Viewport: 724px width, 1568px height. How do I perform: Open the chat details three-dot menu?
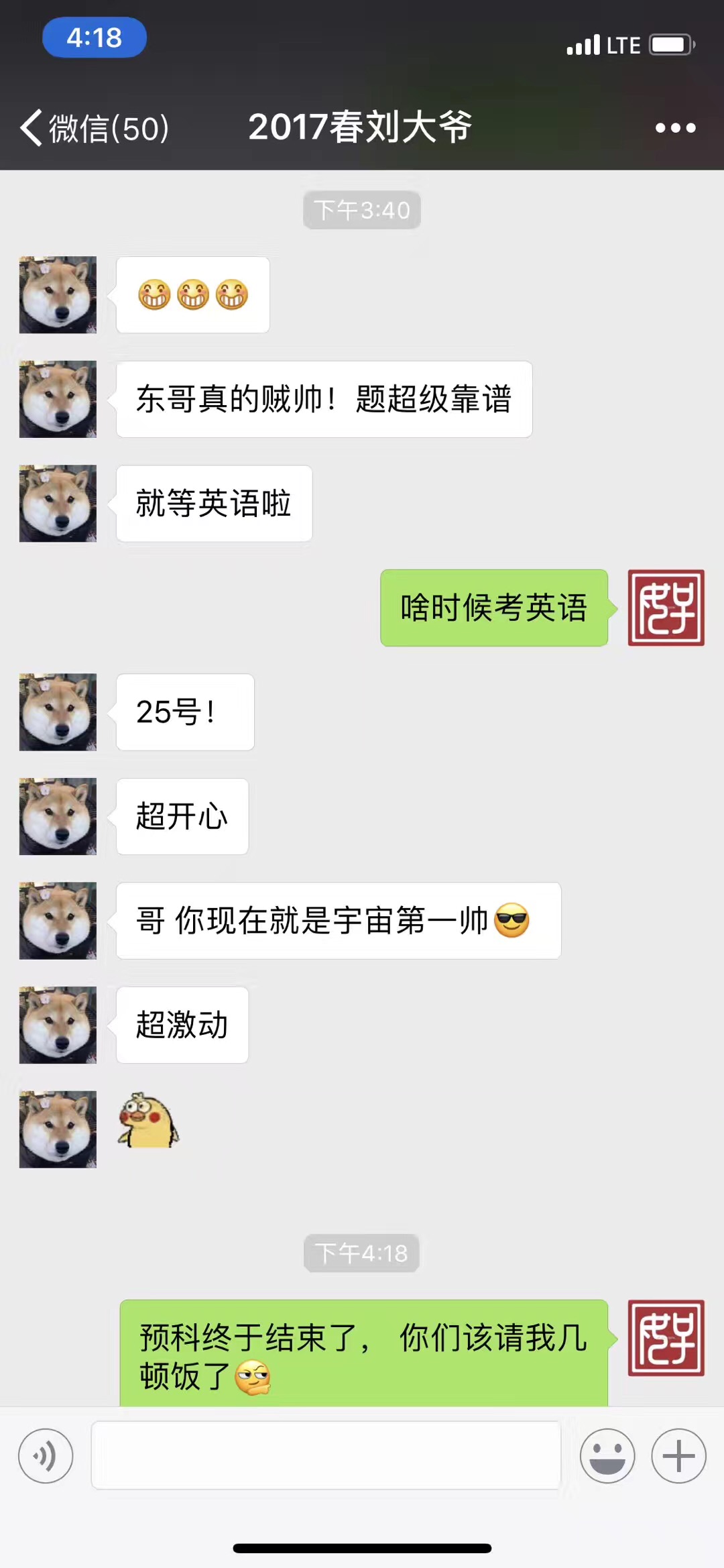tap(675, 127)
